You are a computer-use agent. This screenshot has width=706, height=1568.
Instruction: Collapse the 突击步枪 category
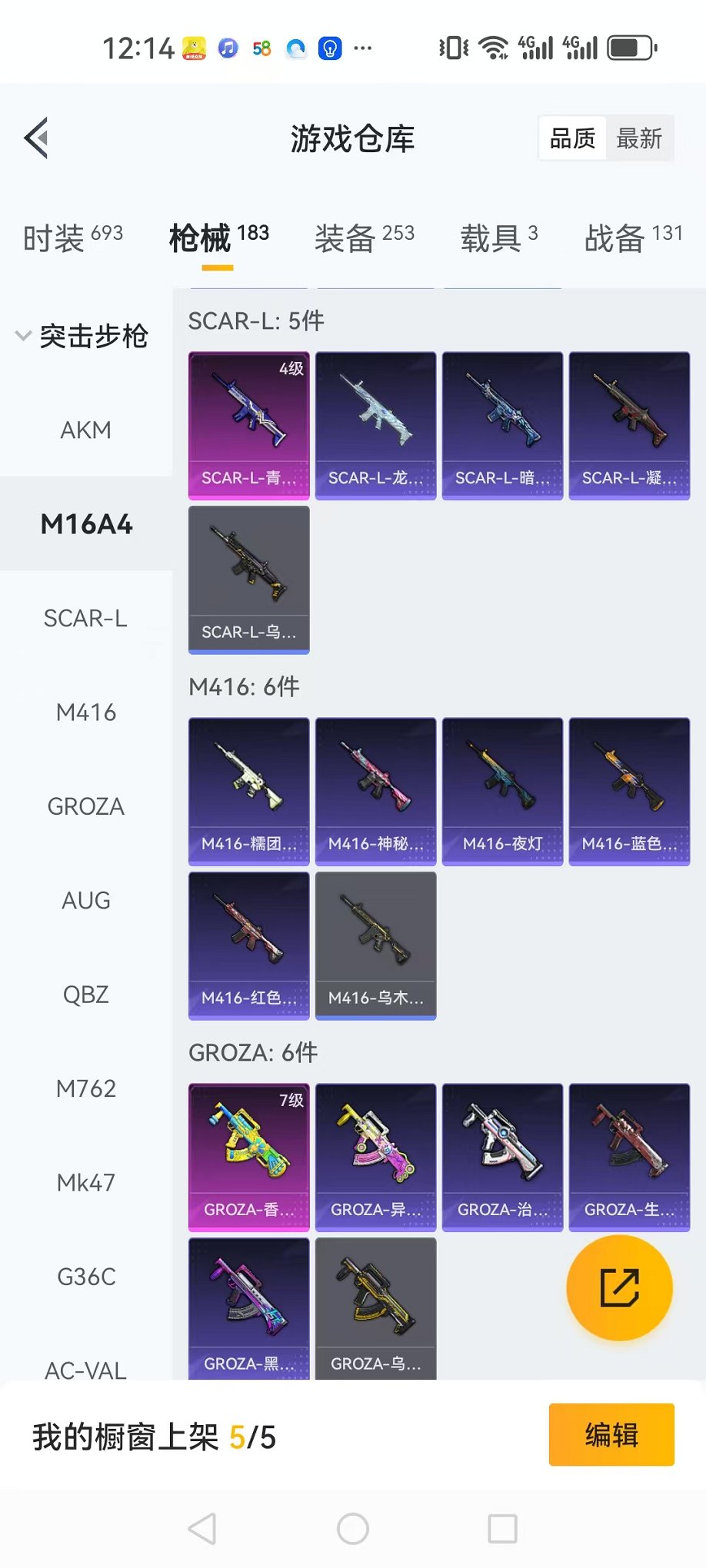point(83,336)
